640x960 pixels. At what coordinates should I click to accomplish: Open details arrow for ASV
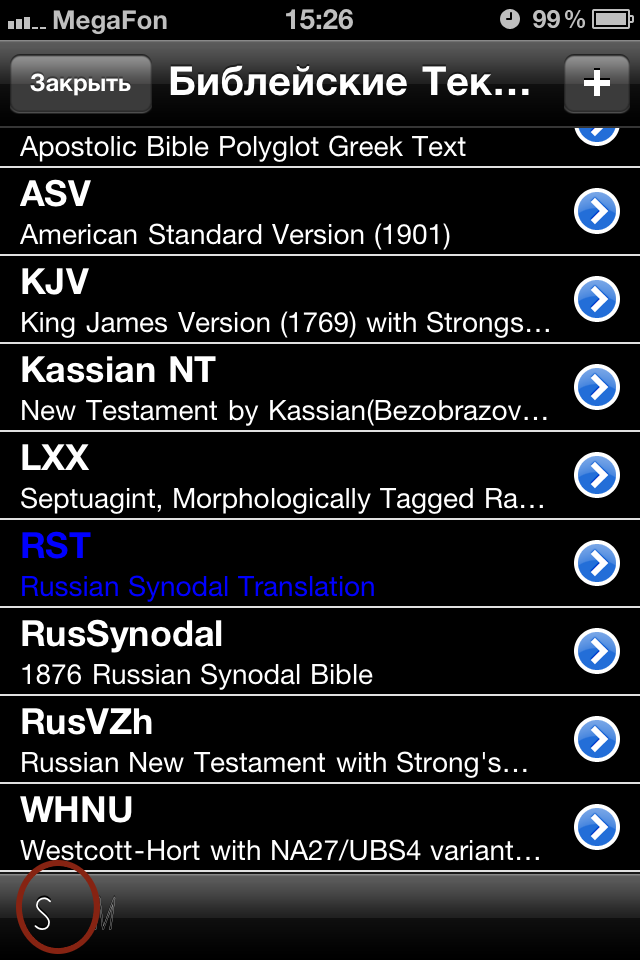tap(597, 212)
